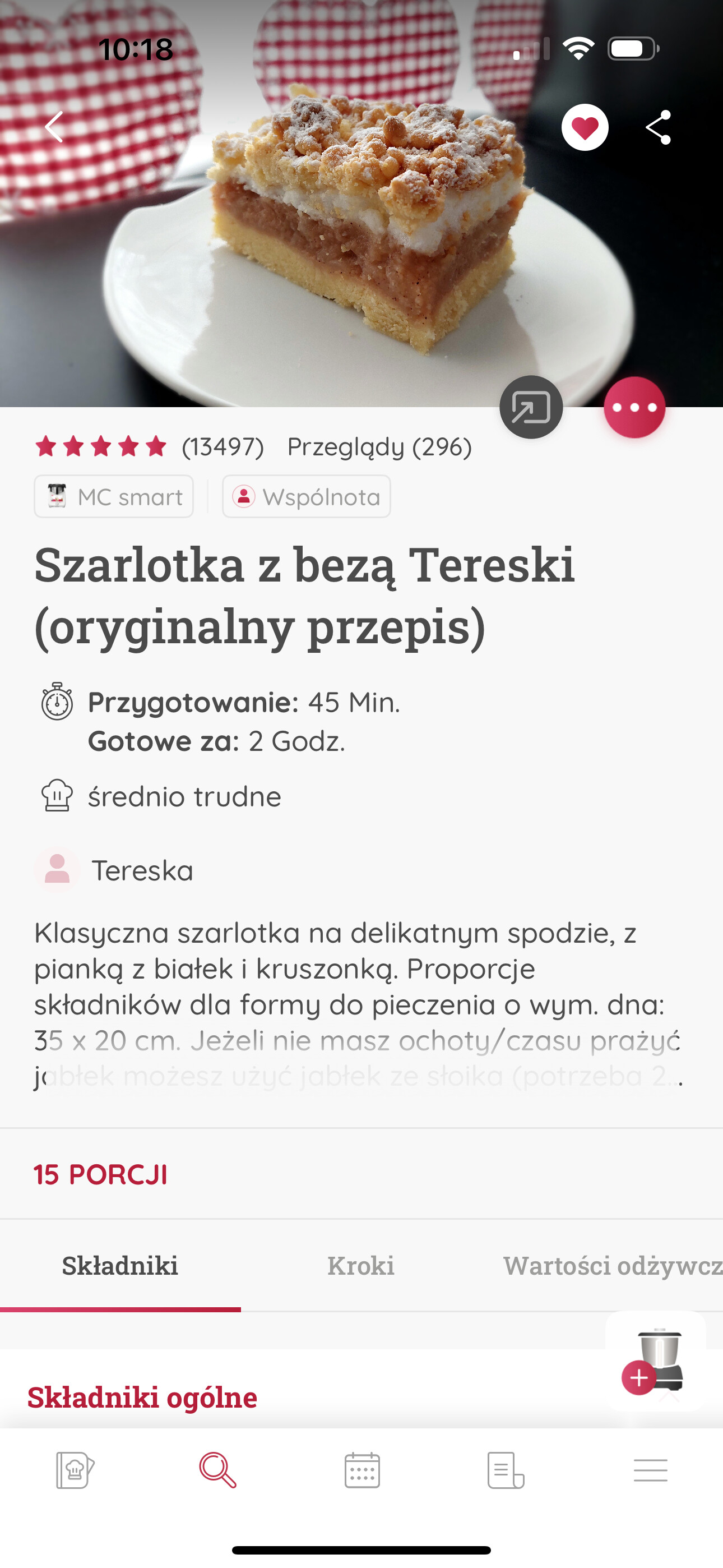Cast the recipe to another screen
The height and width of the screenshot is (1568, 723).
click(531, 407)
